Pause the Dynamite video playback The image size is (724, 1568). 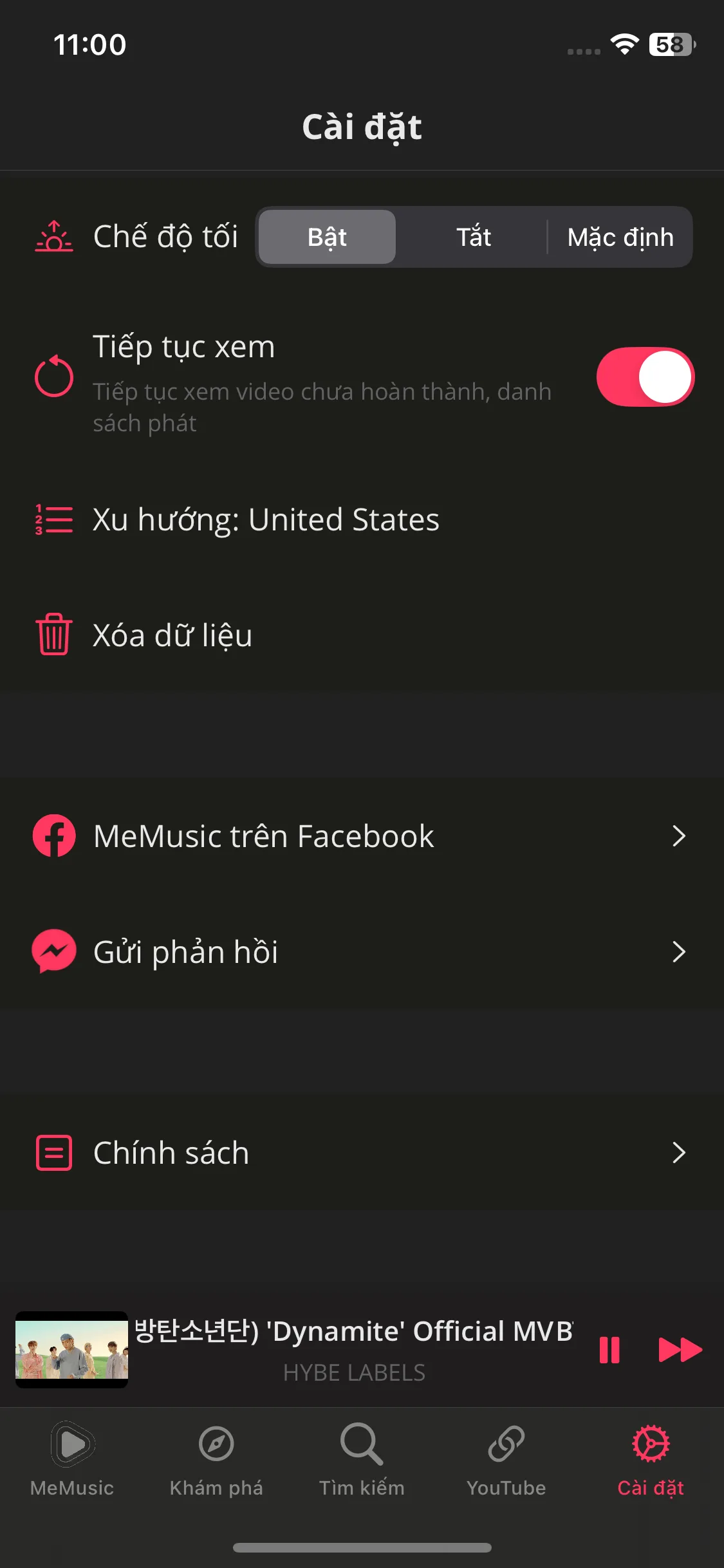coord(609,1350)
